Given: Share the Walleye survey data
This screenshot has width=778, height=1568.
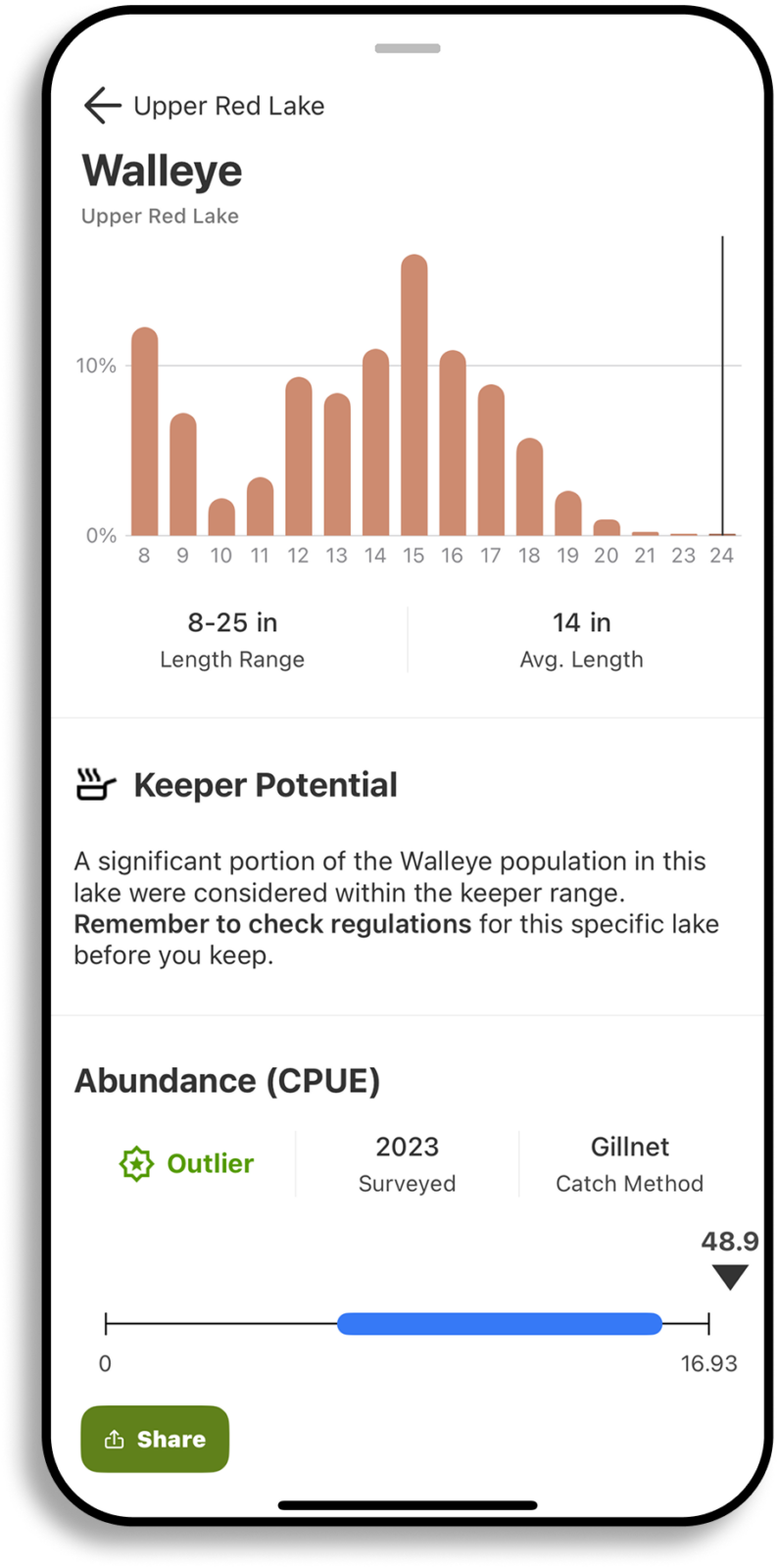Looking at the screenshot, I should tap(155, 1439).
